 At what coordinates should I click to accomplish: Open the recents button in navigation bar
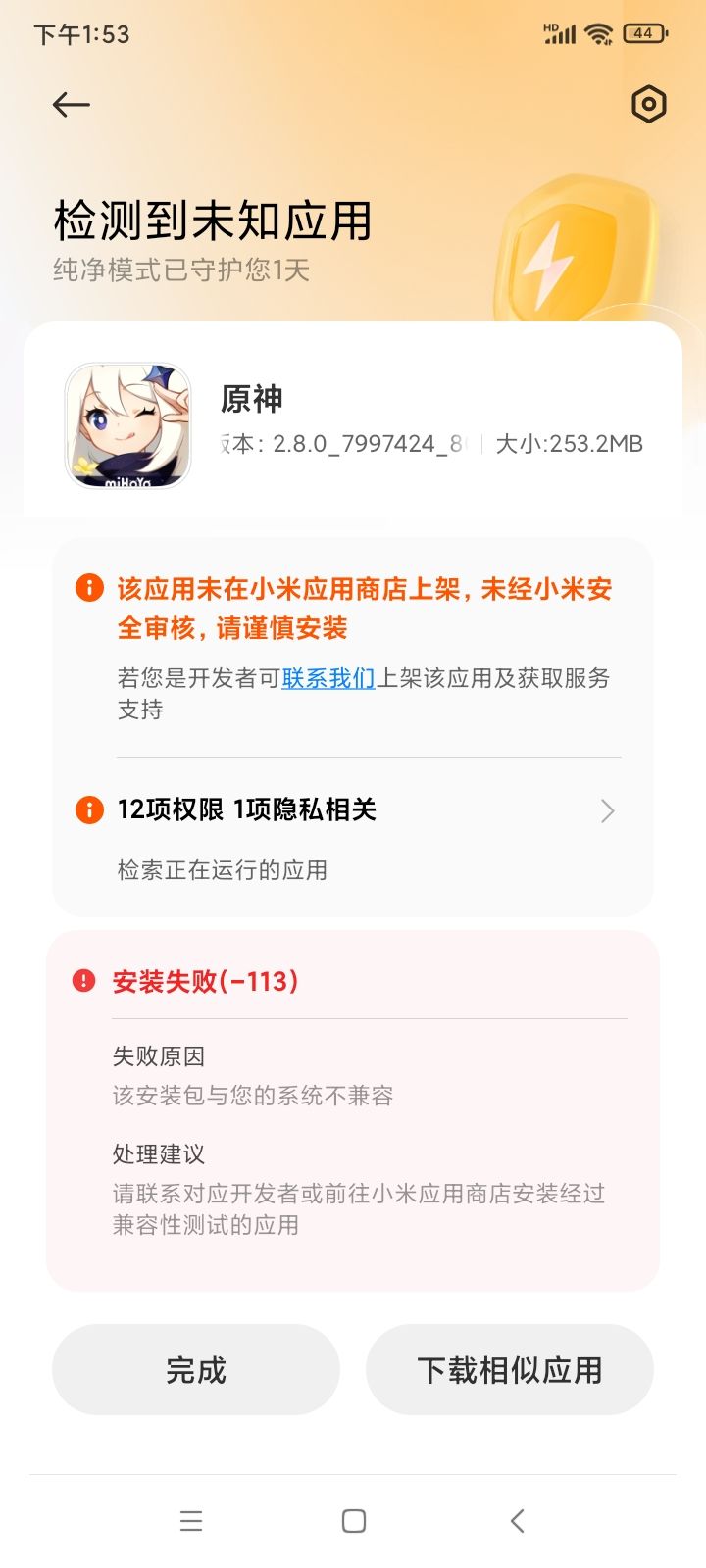[x=190, y=1521]
